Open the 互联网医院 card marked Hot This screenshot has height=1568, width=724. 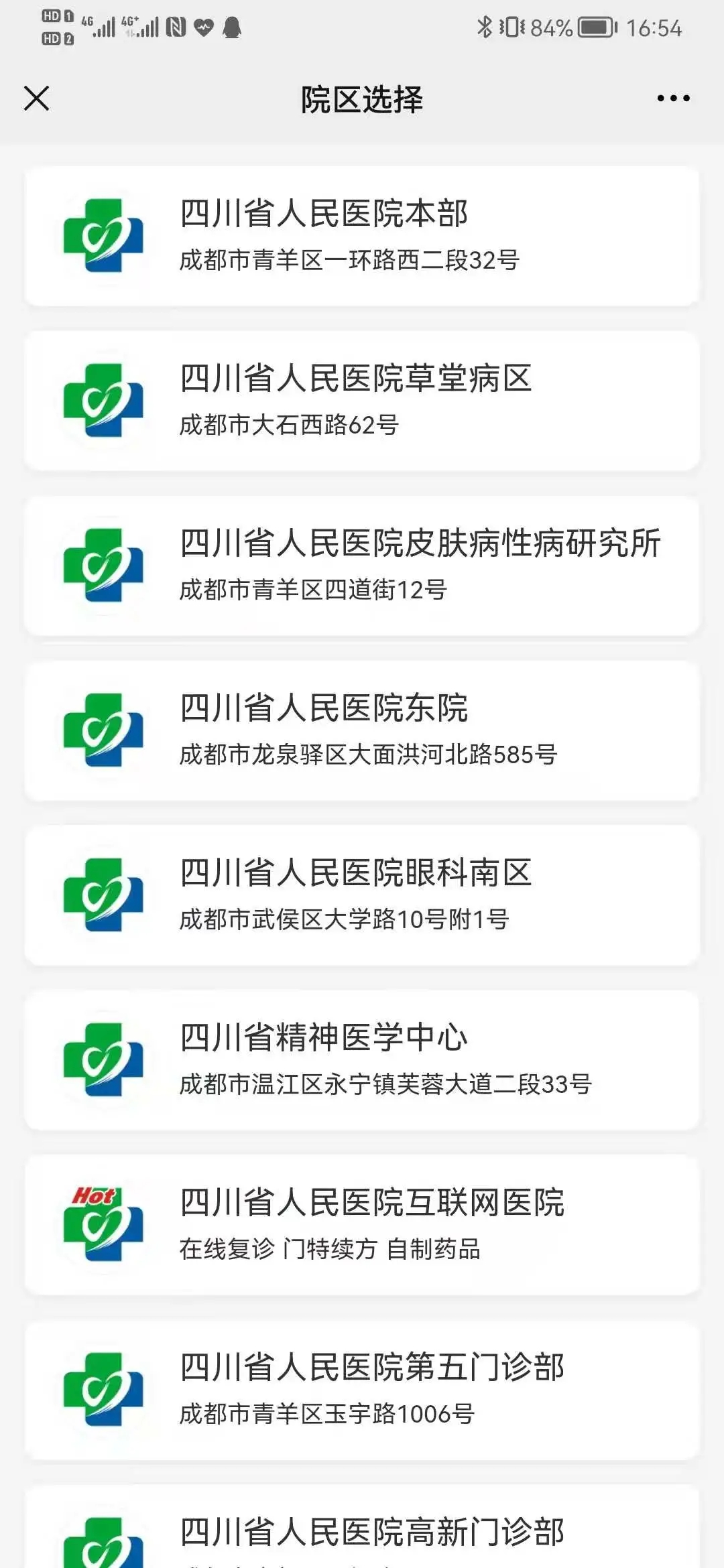pyautogui.click(x=362, y=1225)
